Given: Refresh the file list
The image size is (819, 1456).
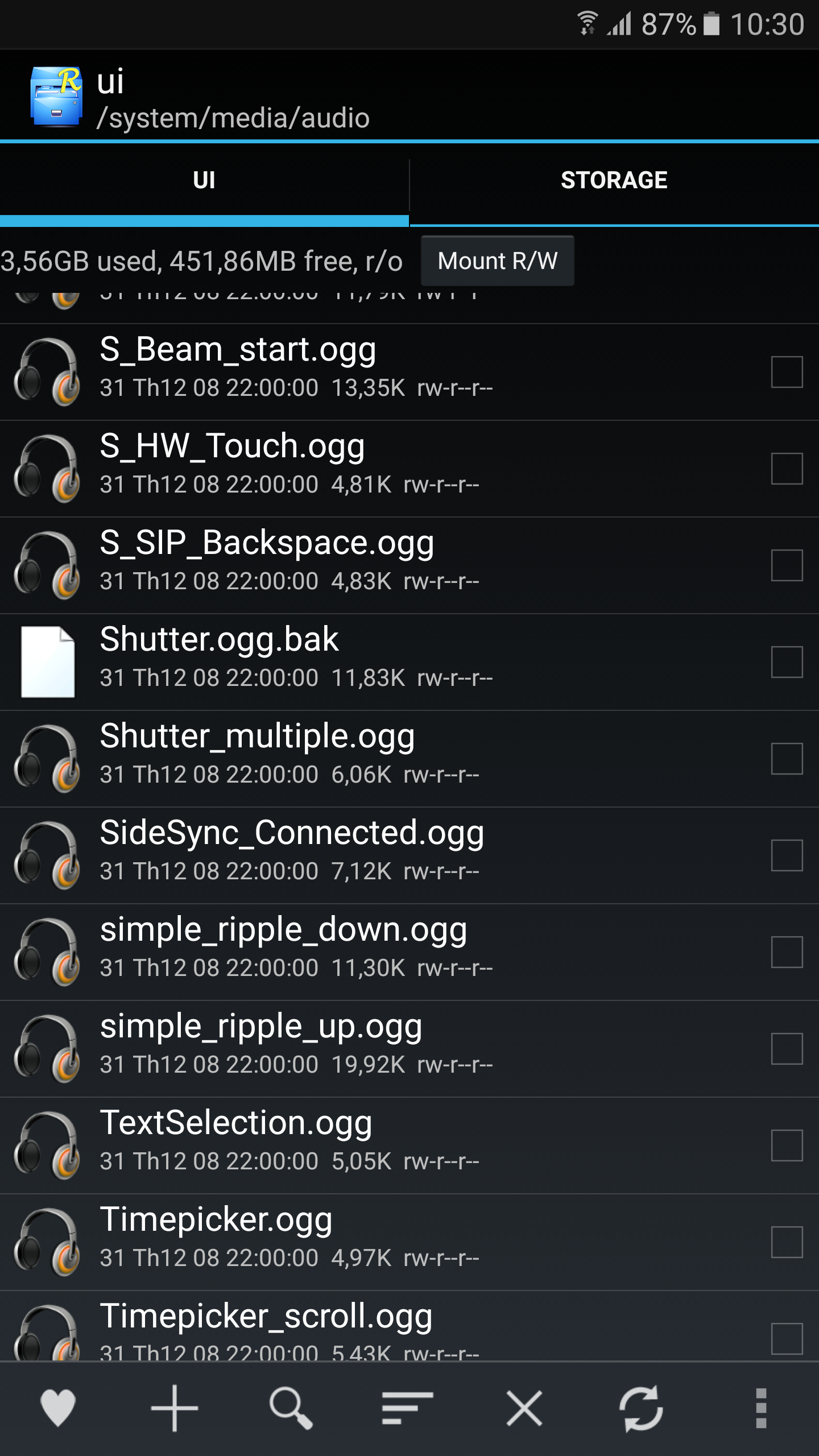Looking at the screenshot, I should pos(641,1408).
